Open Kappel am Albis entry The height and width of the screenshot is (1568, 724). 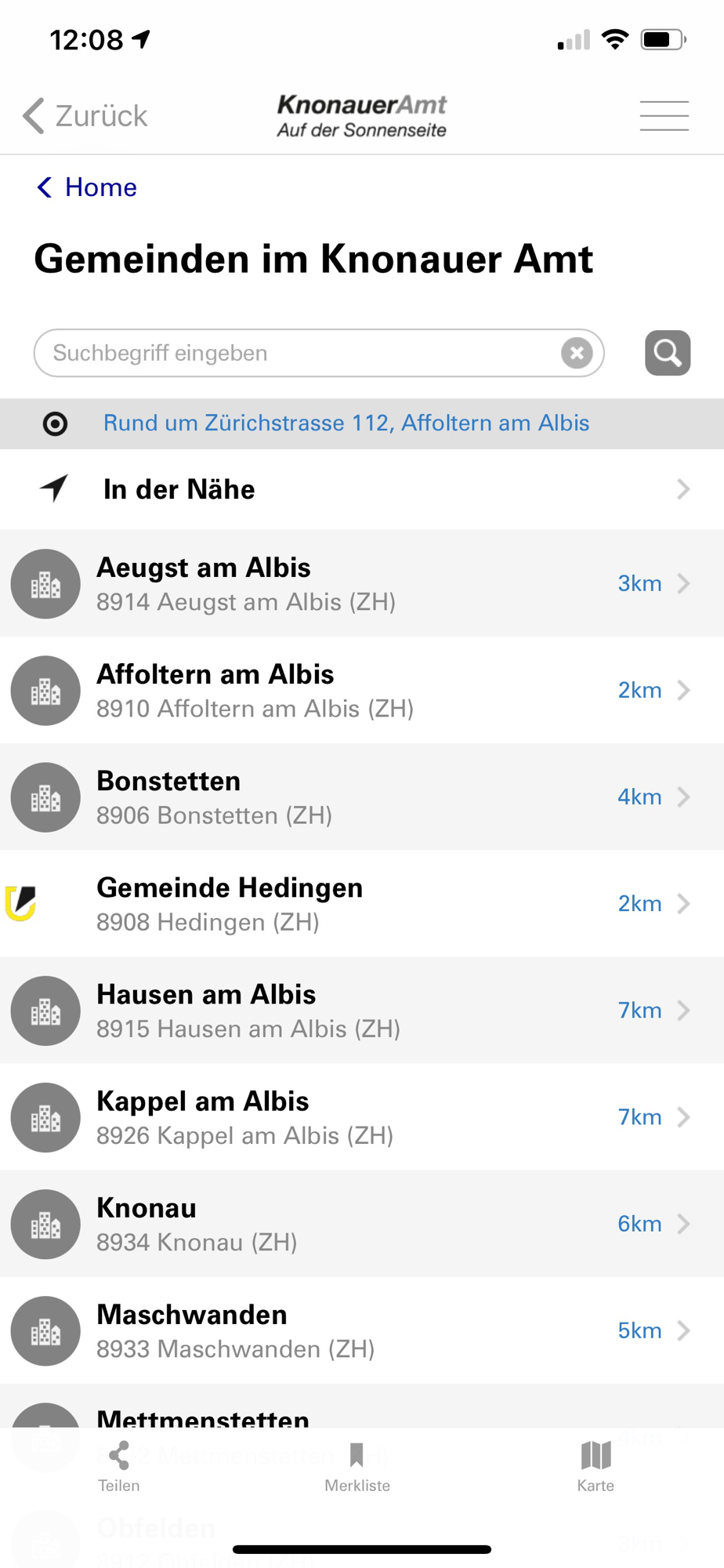click(362, 1116)
